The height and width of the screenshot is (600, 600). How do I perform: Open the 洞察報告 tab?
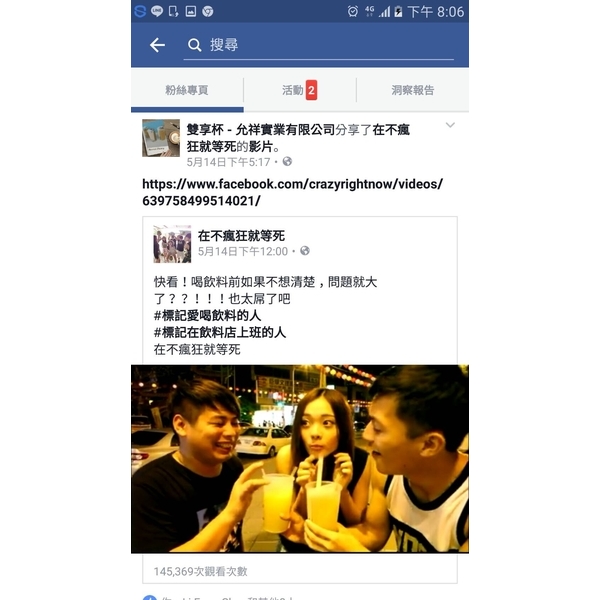[412, 90]
